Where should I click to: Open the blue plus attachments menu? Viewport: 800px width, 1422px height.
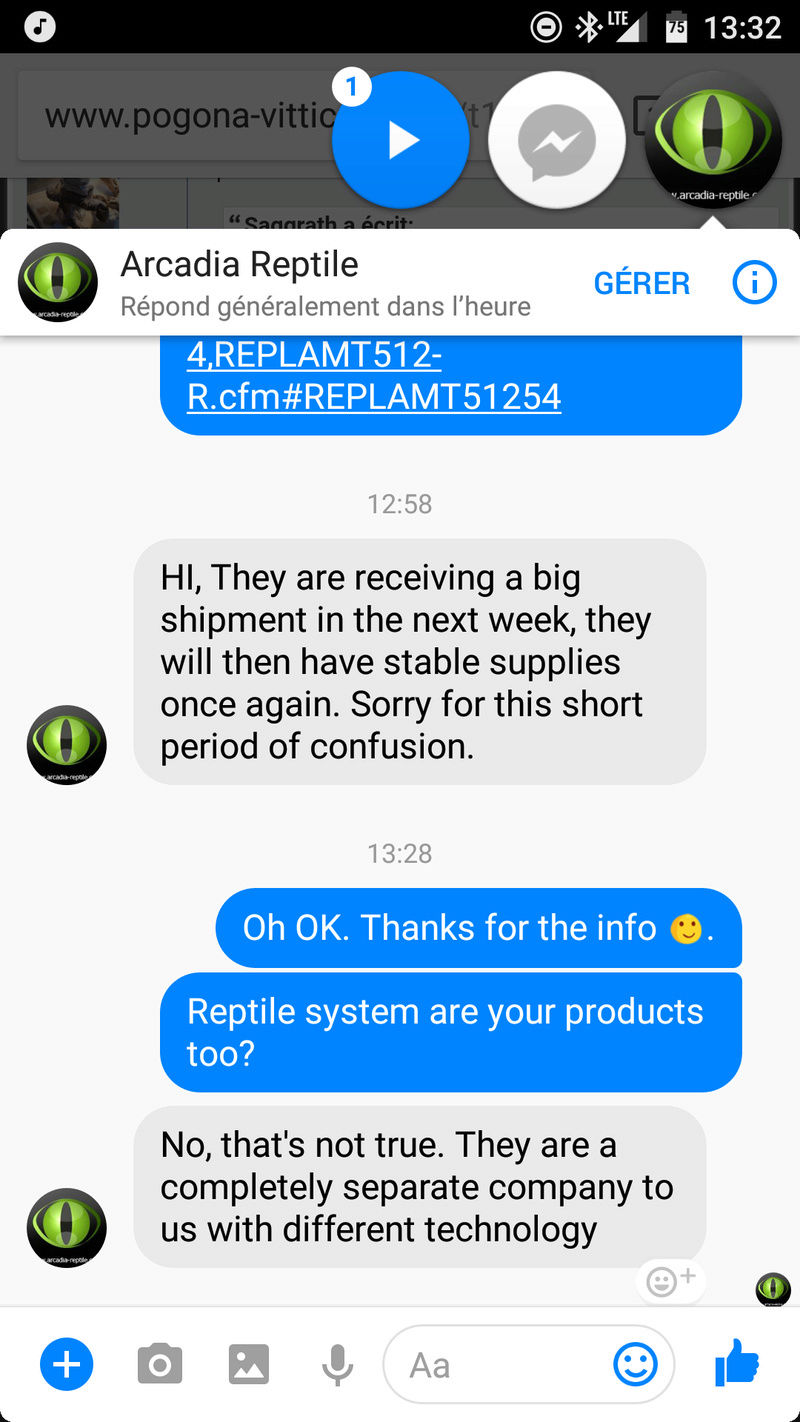pos(66,1364)
